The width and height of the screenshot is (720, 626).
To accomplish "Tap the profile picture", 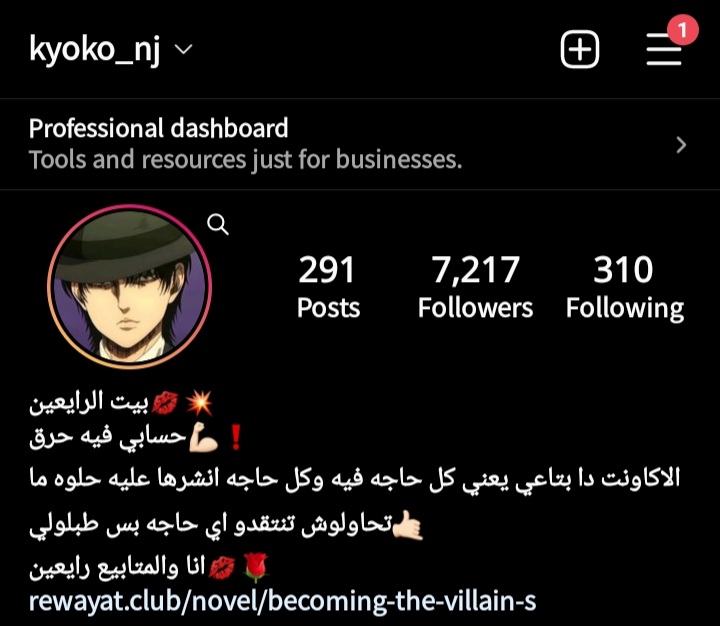I will (x=129, y=288).
